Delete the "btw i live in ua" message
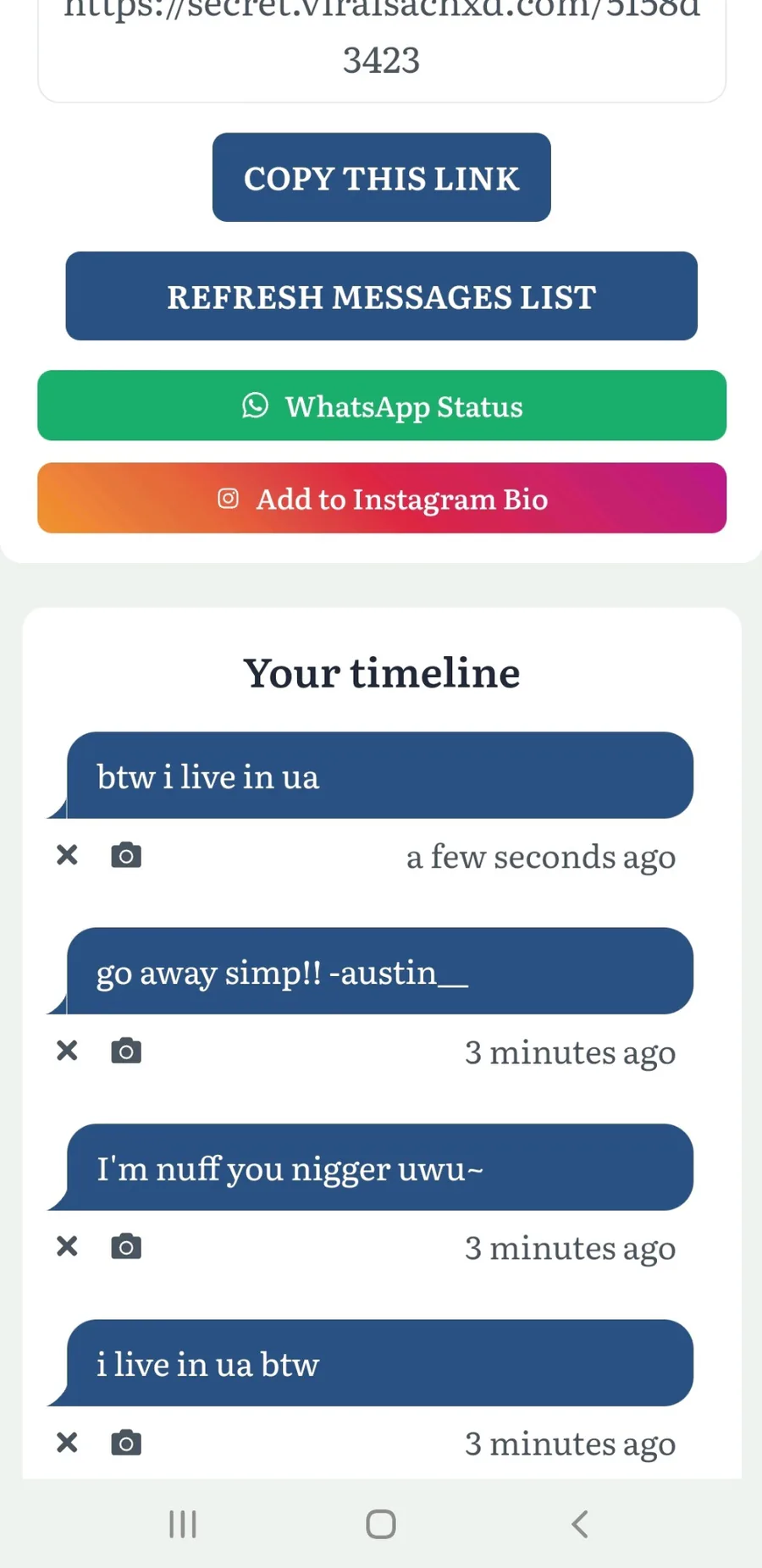The image size is (762, 1568). 67,855
